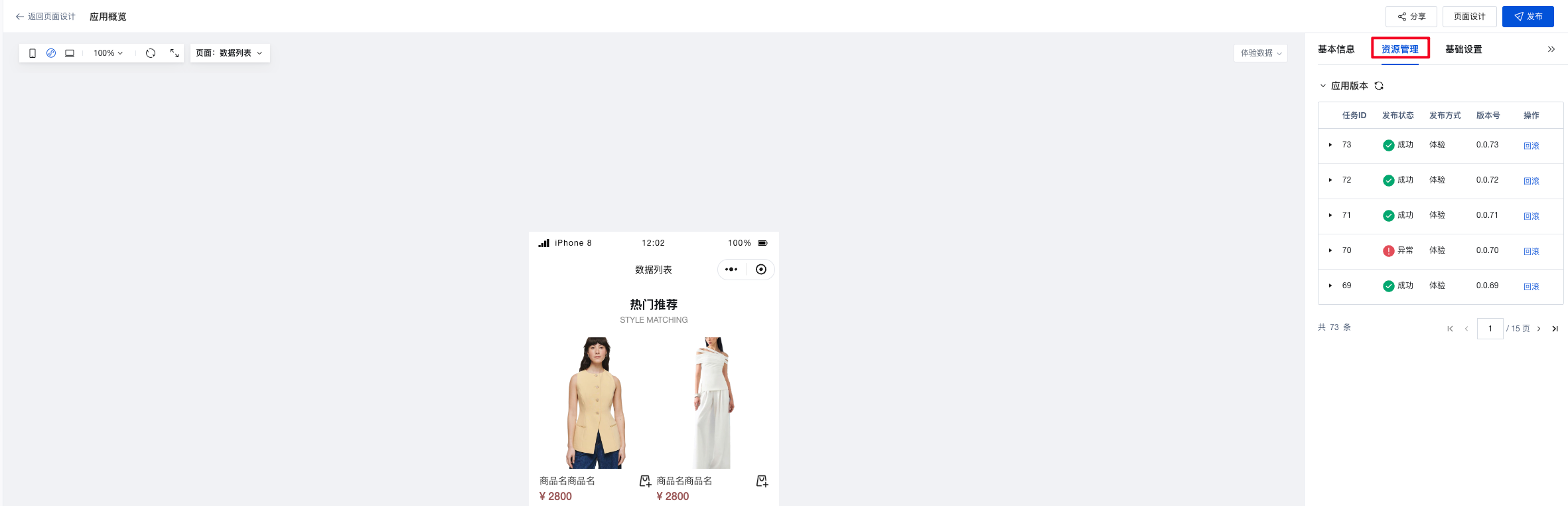Jump to the last page of versions
Viewport: 1568px width, 506px height.
[x=1555, y=329]
